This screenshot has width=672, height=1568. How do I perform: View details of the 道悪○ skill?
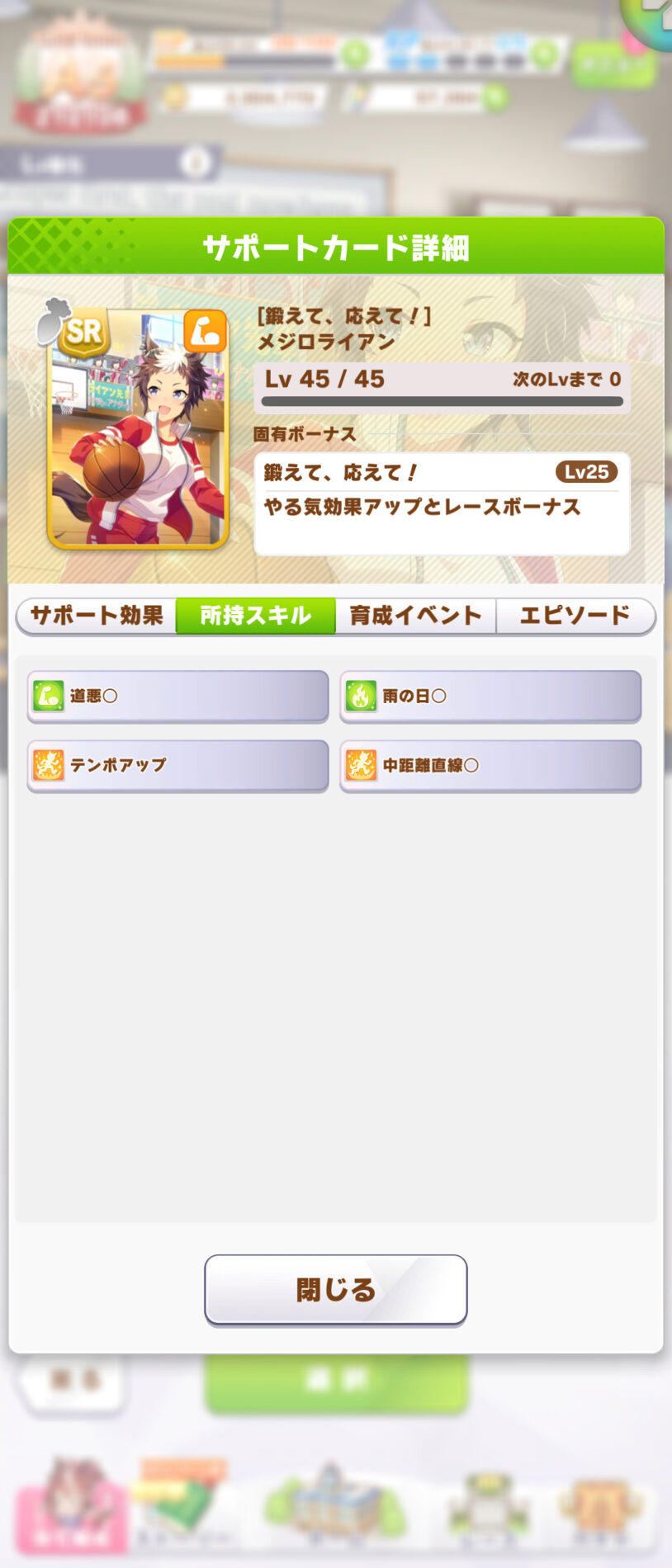(177, 696)
